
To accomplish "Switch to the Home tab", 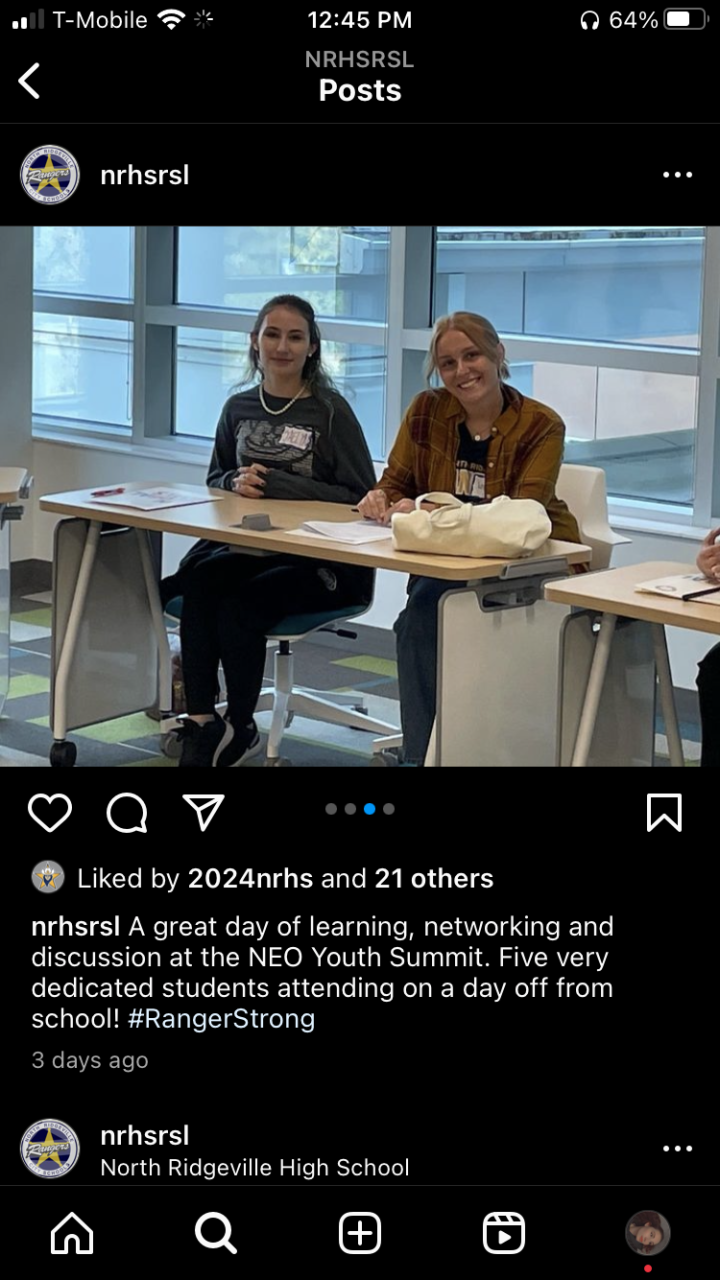I will [72, 1233].
